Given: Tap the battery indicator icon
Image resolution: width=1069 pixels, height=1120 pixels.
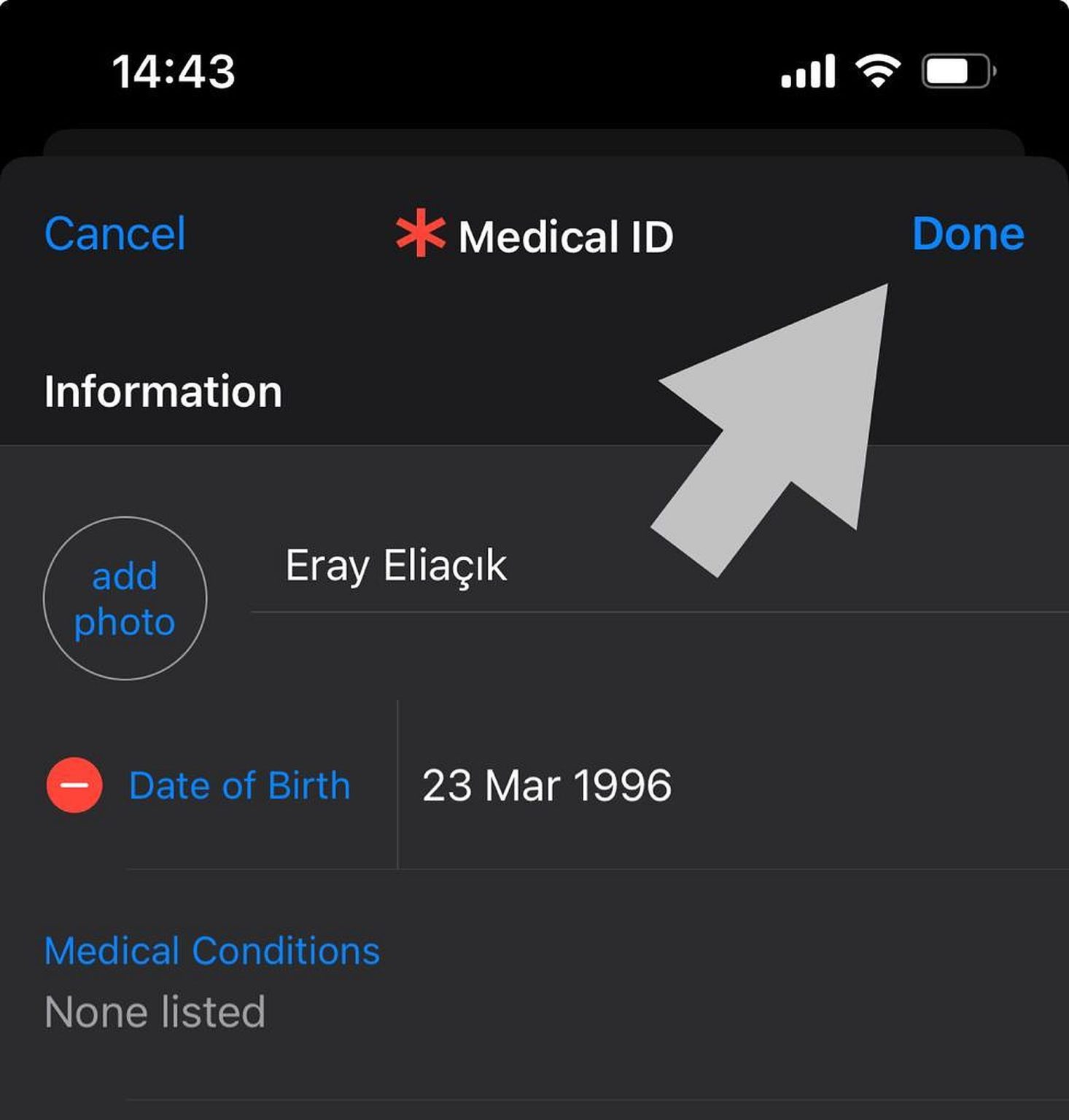Looking at the screenshot, I should (954, 69).
